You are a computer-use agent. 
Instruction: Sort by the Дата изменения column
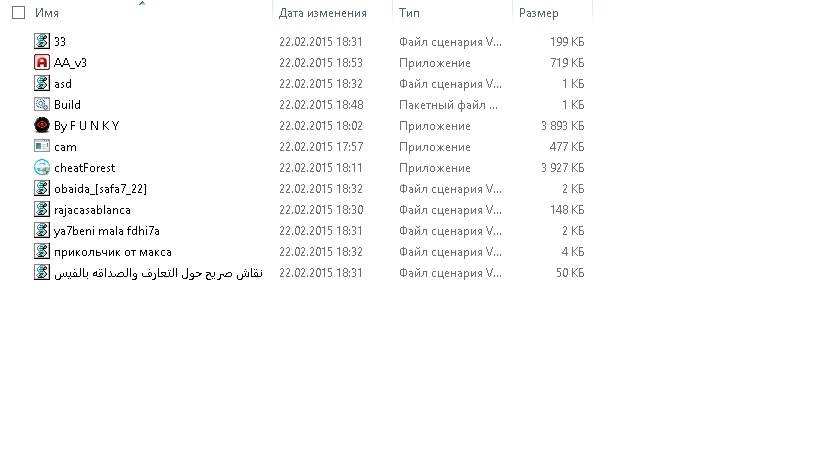tap(322, 13)
